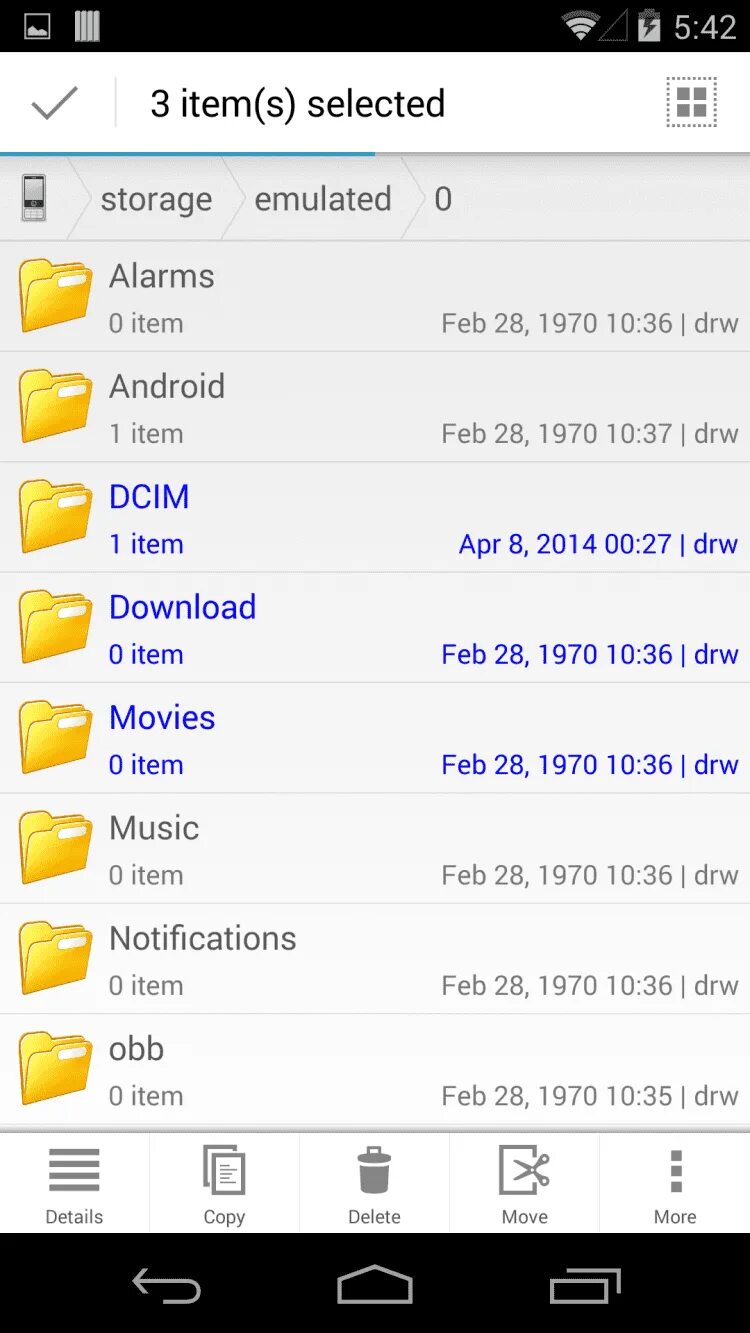
Task: Deselect the Download folder
Action: 375,628
